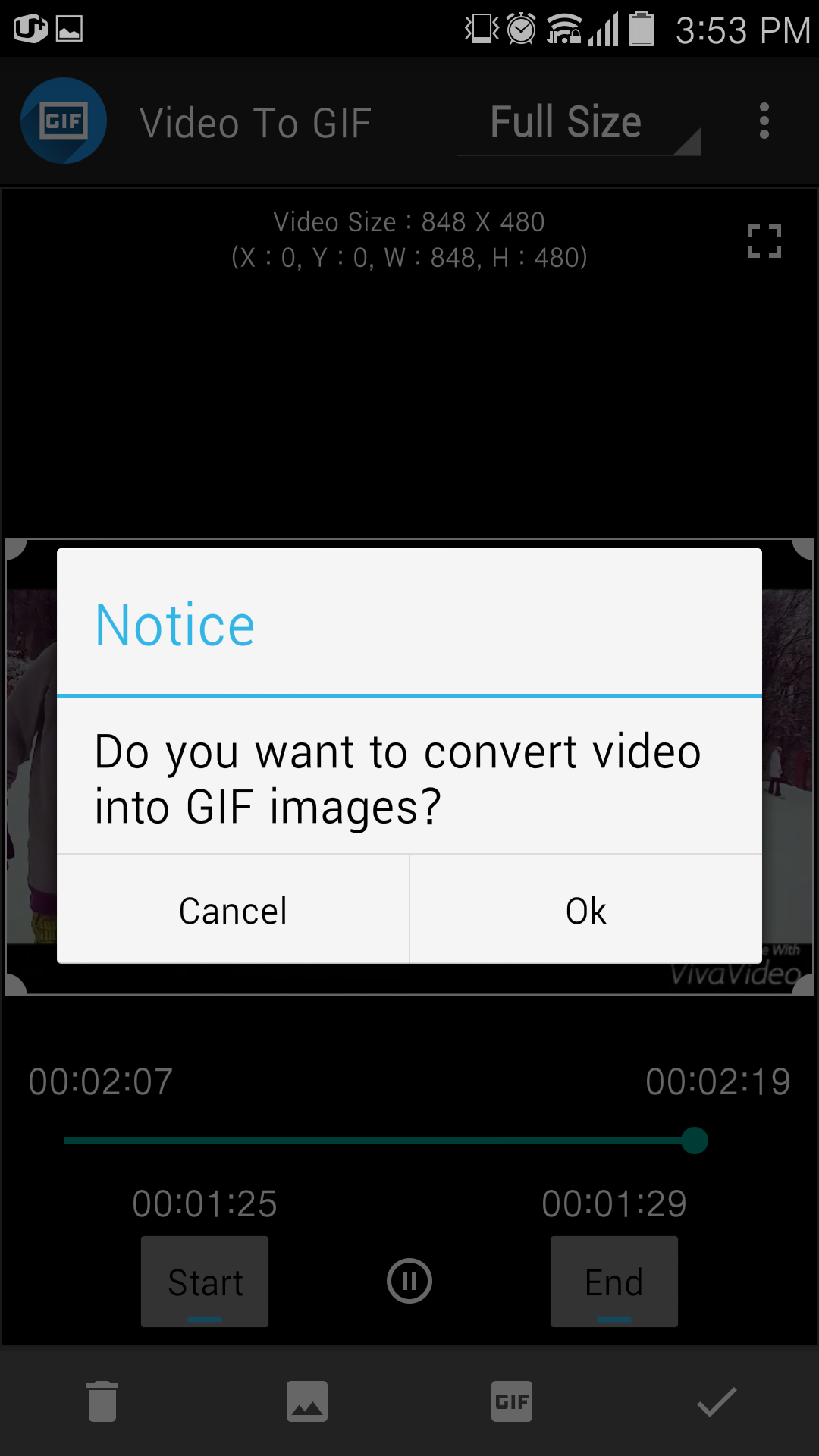Confirm conversion by tapping Ok
The image size is (819, 1456).
tap(585, 910)
